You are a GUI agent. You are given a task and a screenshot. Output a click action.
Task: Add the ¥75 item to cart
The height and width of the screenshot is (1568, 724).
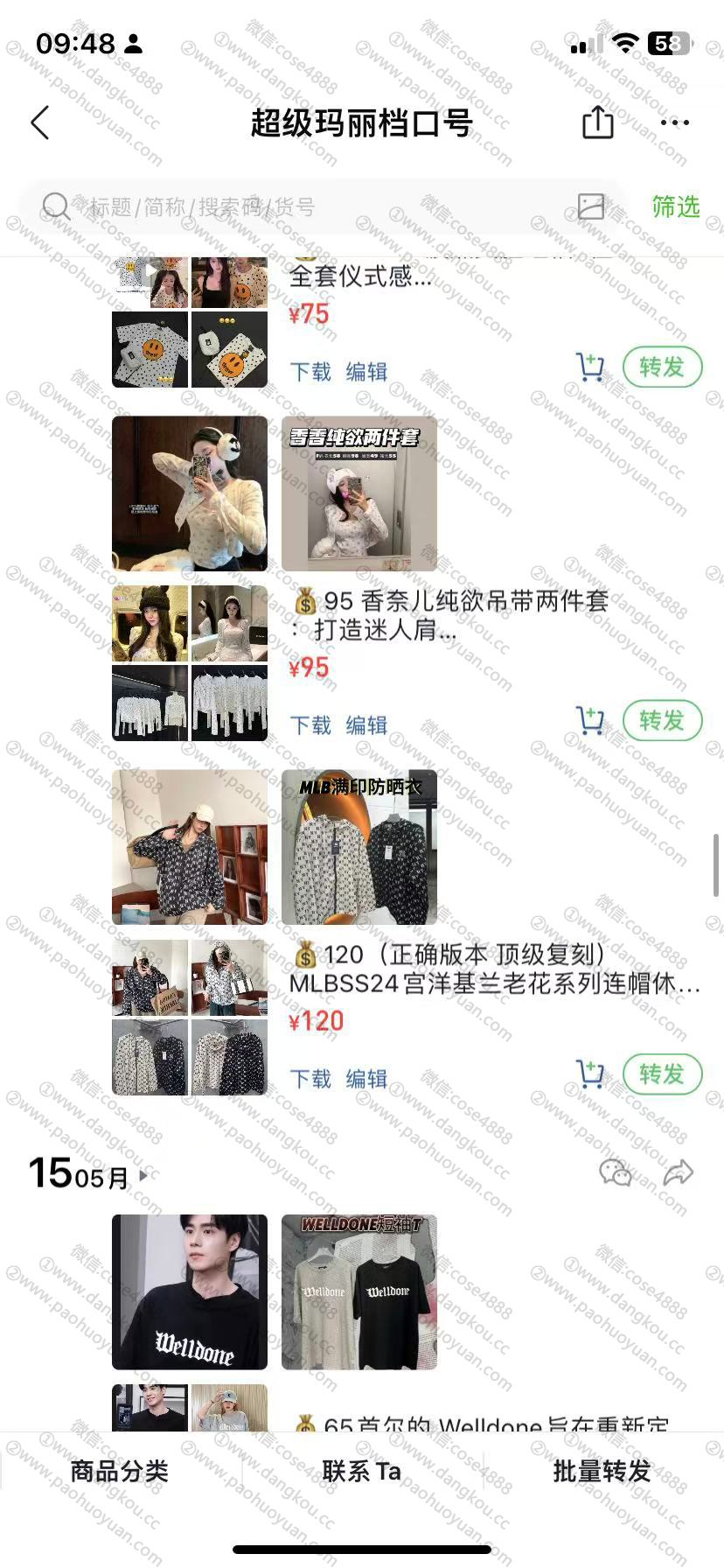click(x=590, y=367)
